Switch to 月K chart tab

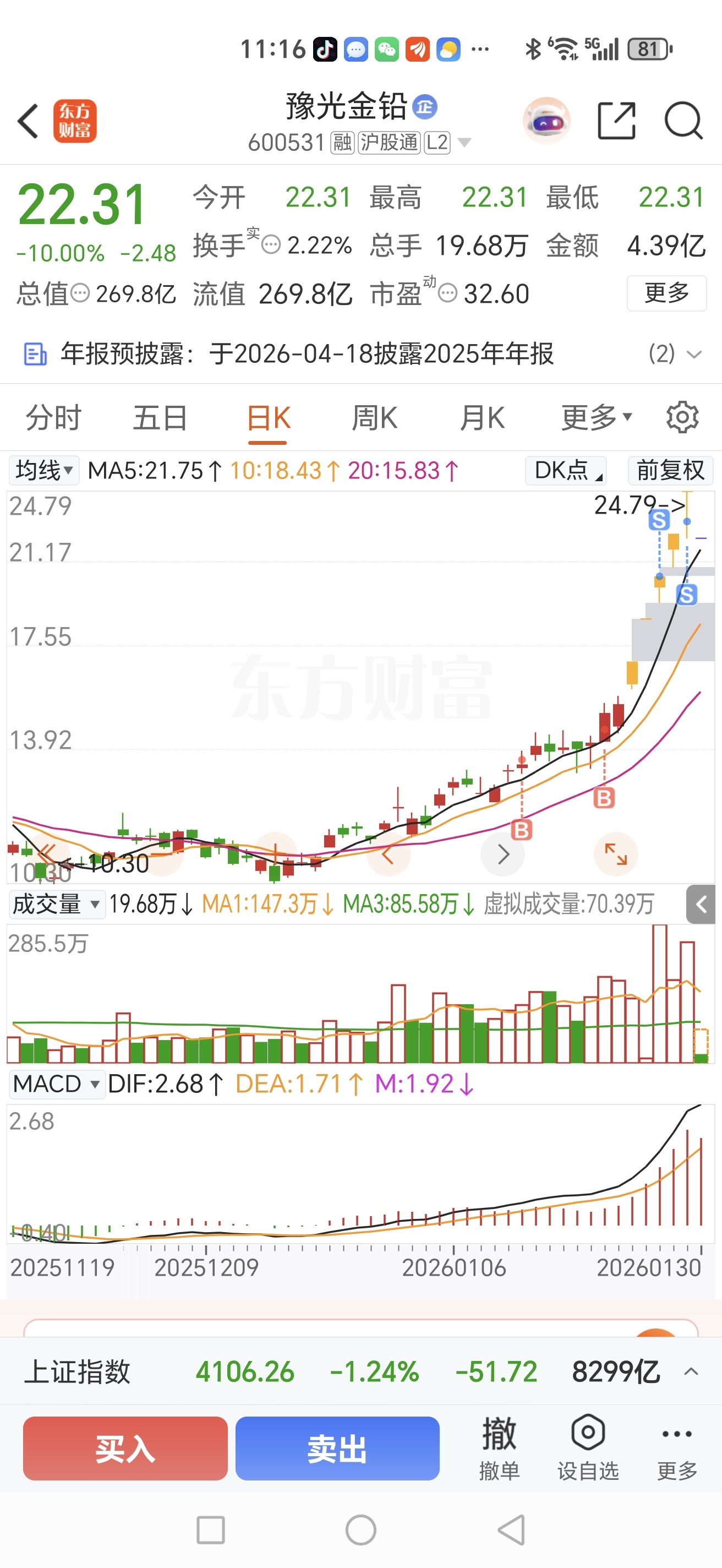[x=482, y=418]
